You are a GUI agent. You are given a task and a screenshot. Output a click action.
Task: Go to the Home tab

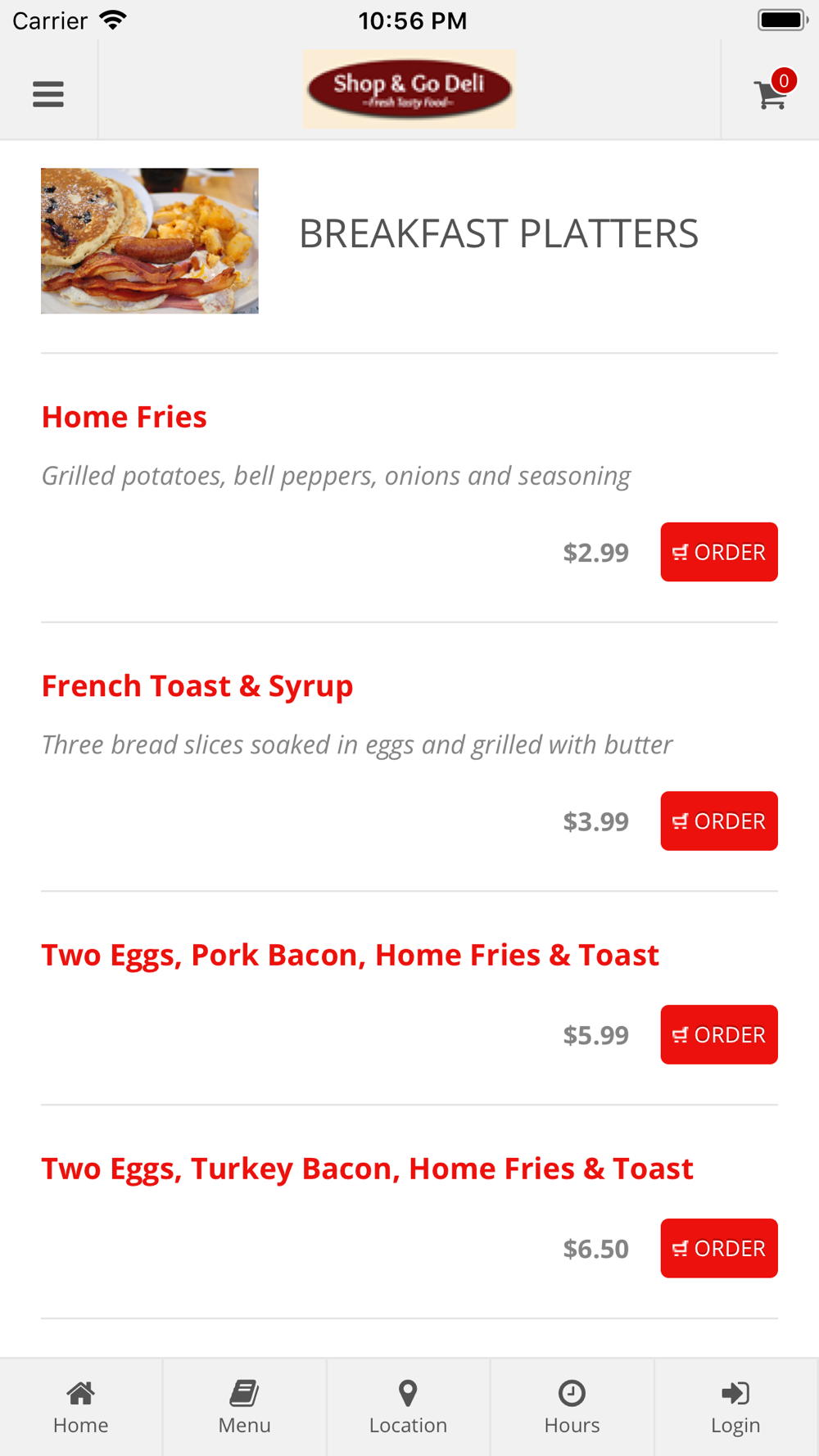[81, 1408]
